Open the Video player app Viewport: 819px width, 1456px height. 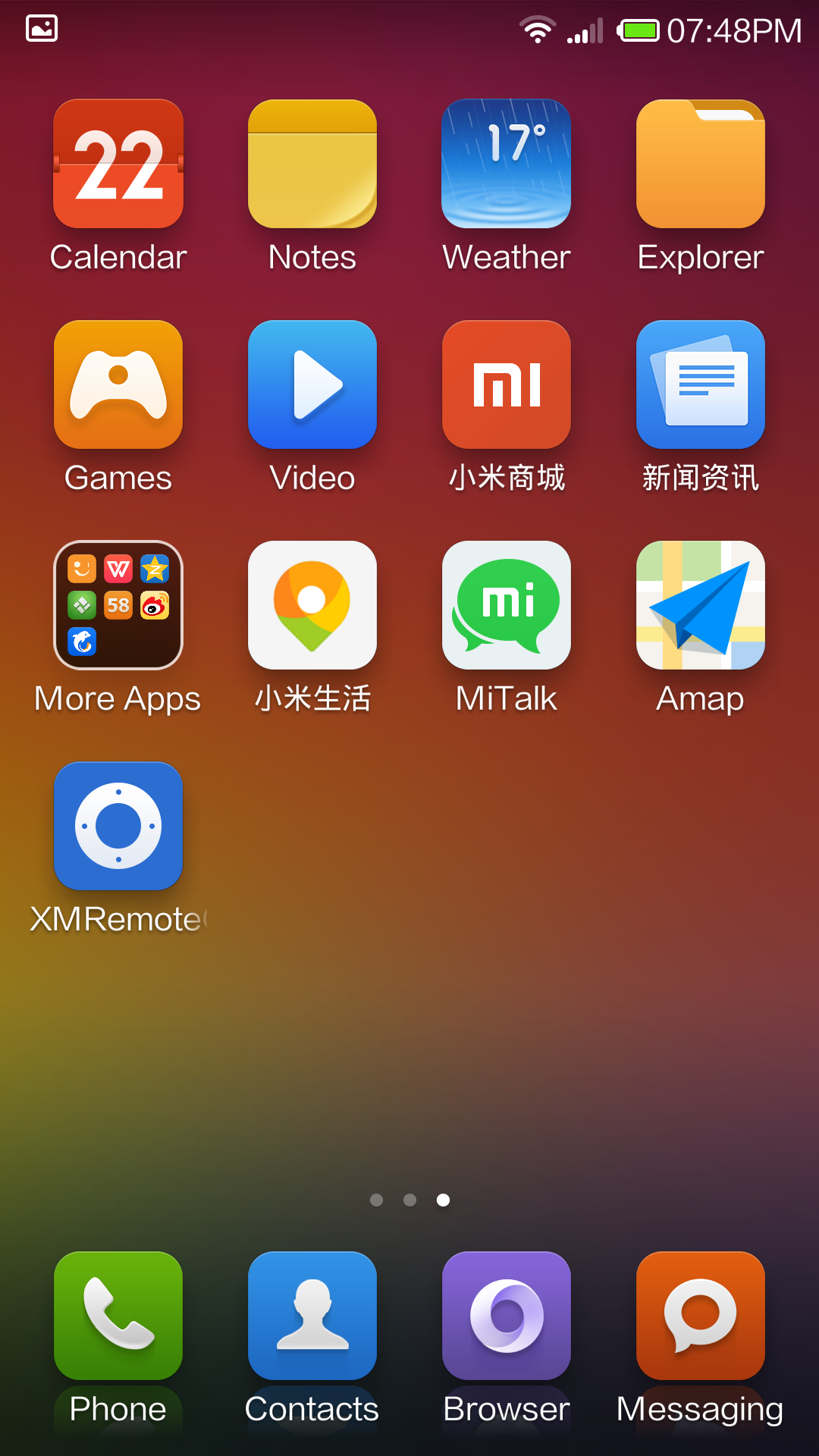pos(312,384)
